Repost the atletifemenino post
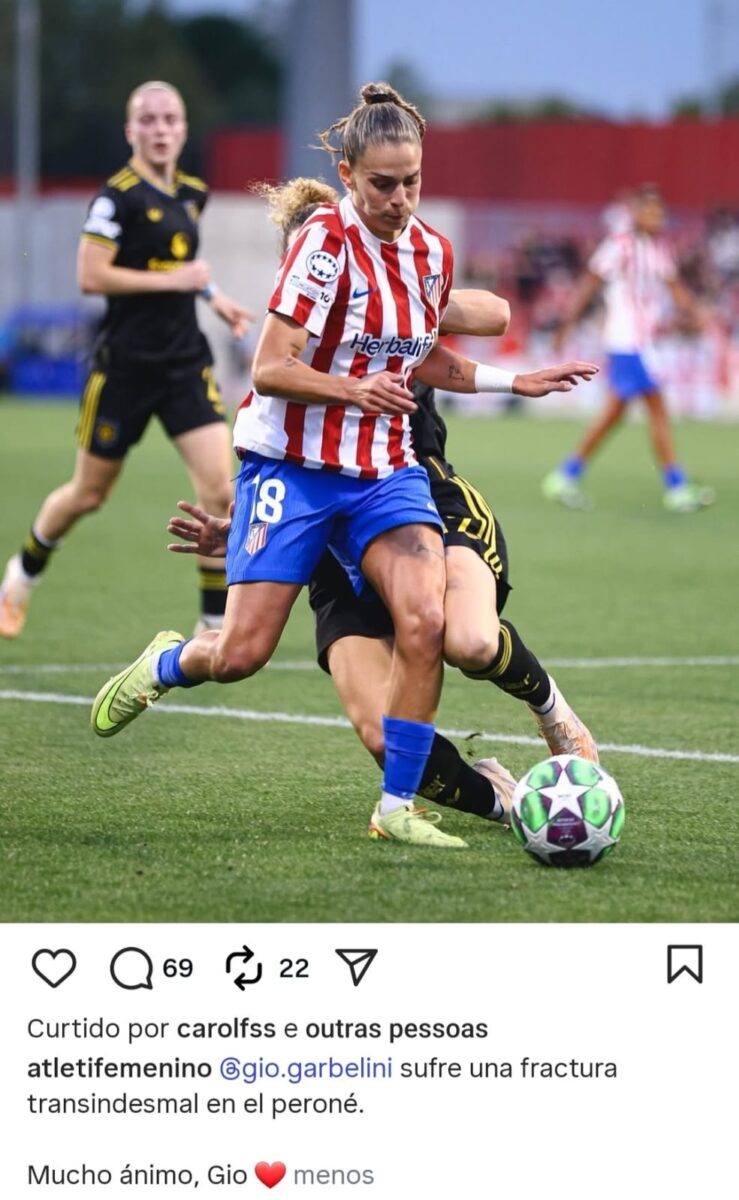The image size is (739, 1200). pos(244,967)
